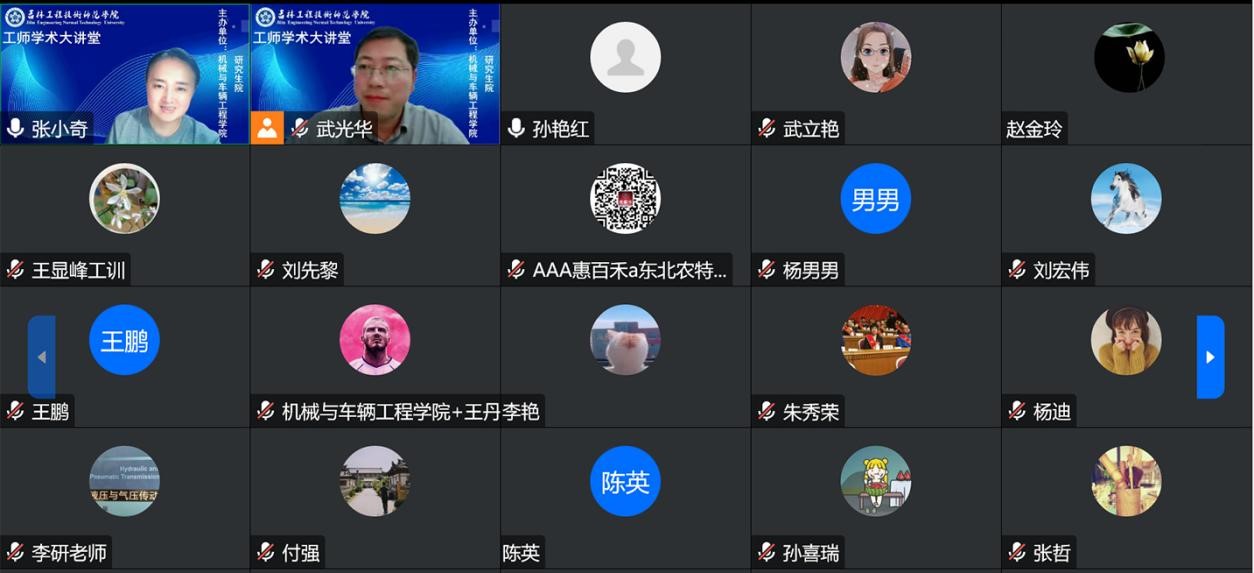Select 刘先黎's participant tile
The width and height of the screenshot is (1254, 573).
375,215
